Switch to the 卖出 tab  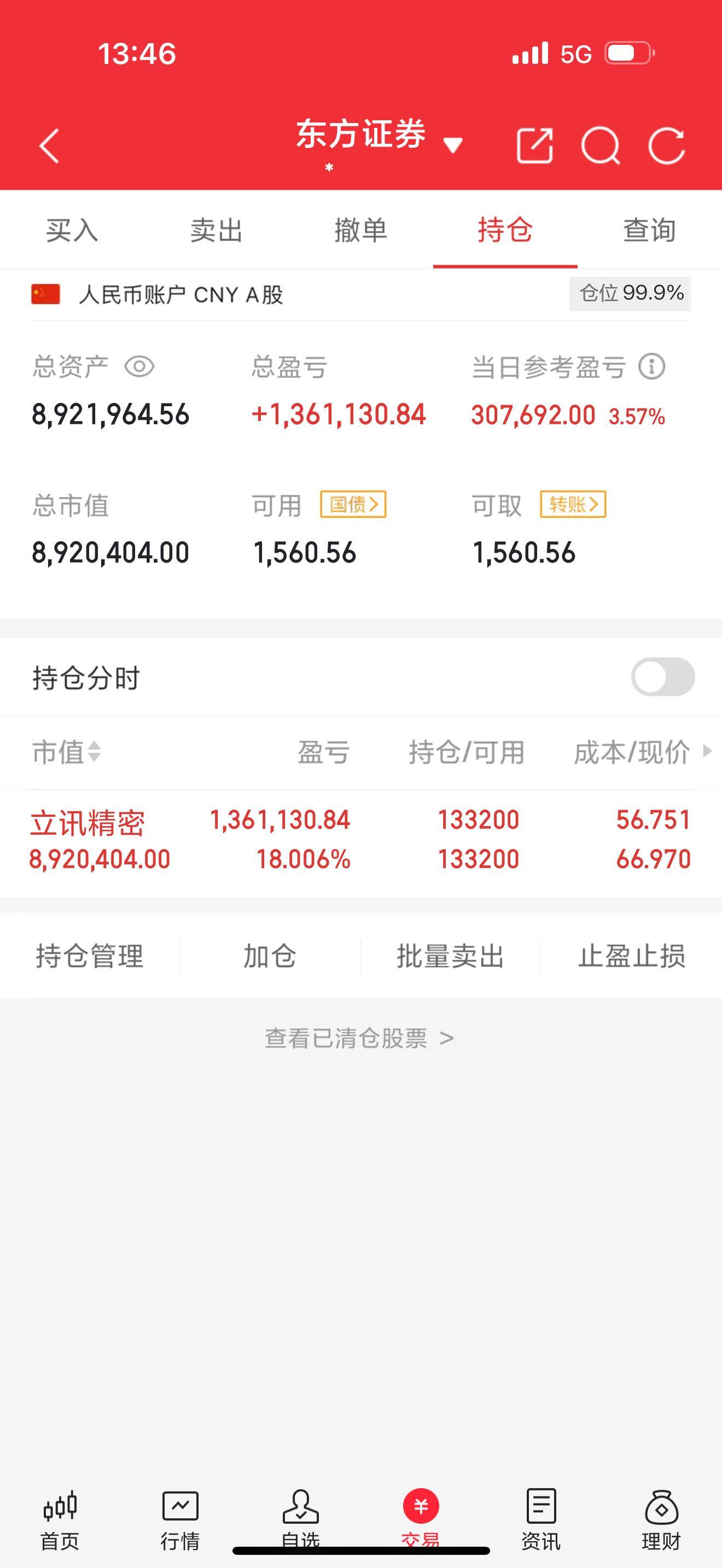pos(216,230)
